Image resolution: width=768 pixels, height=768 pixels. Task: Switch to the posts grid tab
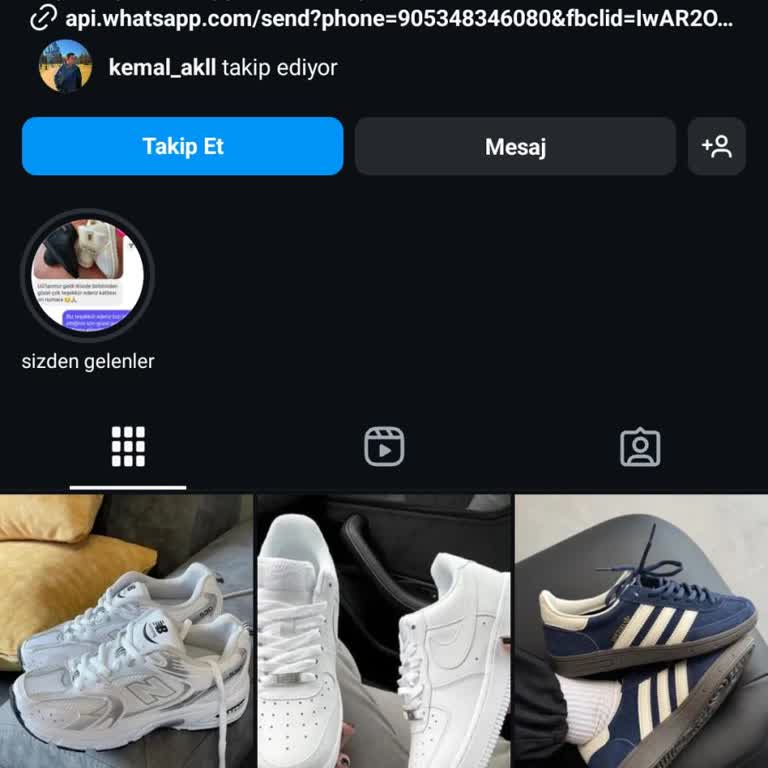128,447
